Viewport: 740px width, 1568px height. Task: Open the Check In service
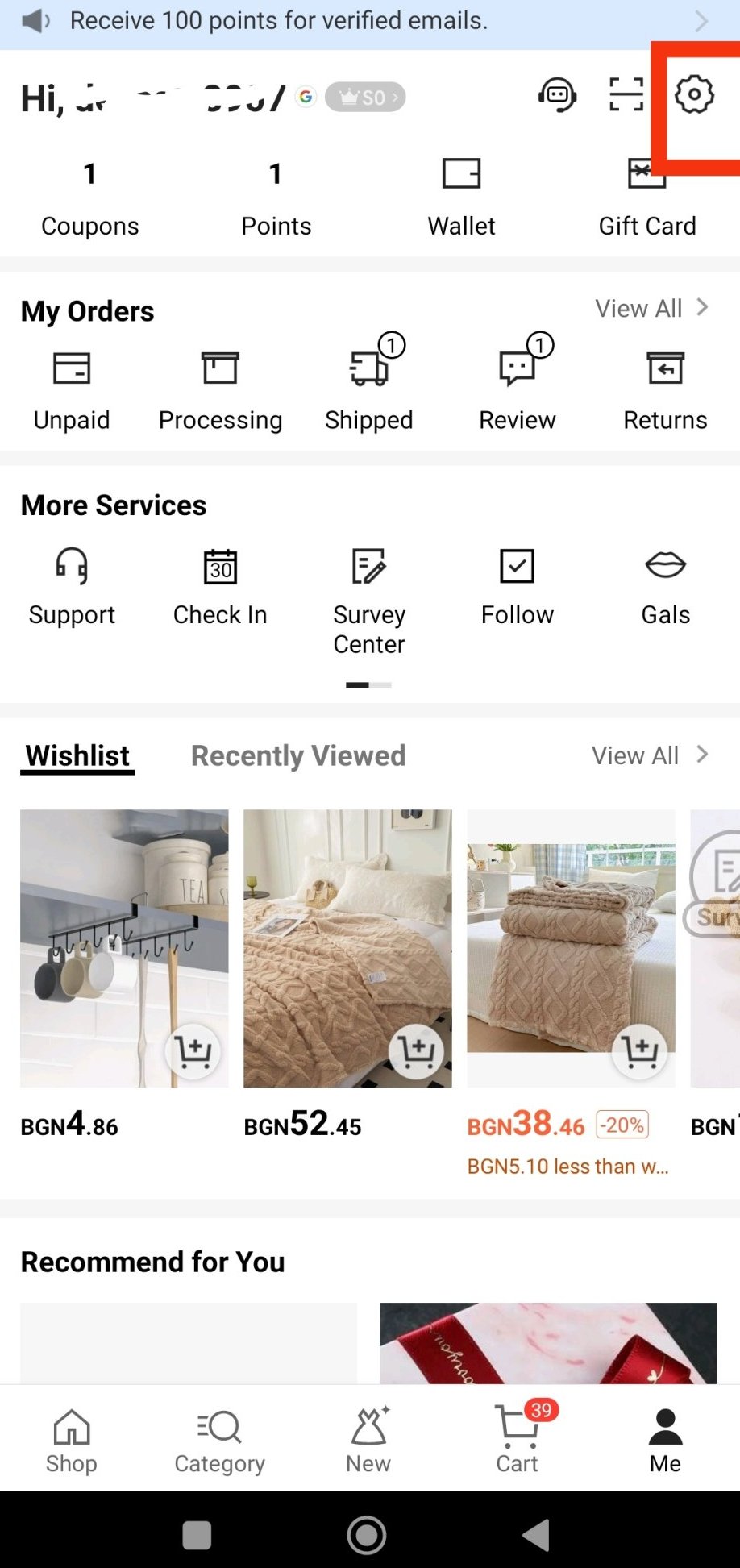tap(220, 585)
